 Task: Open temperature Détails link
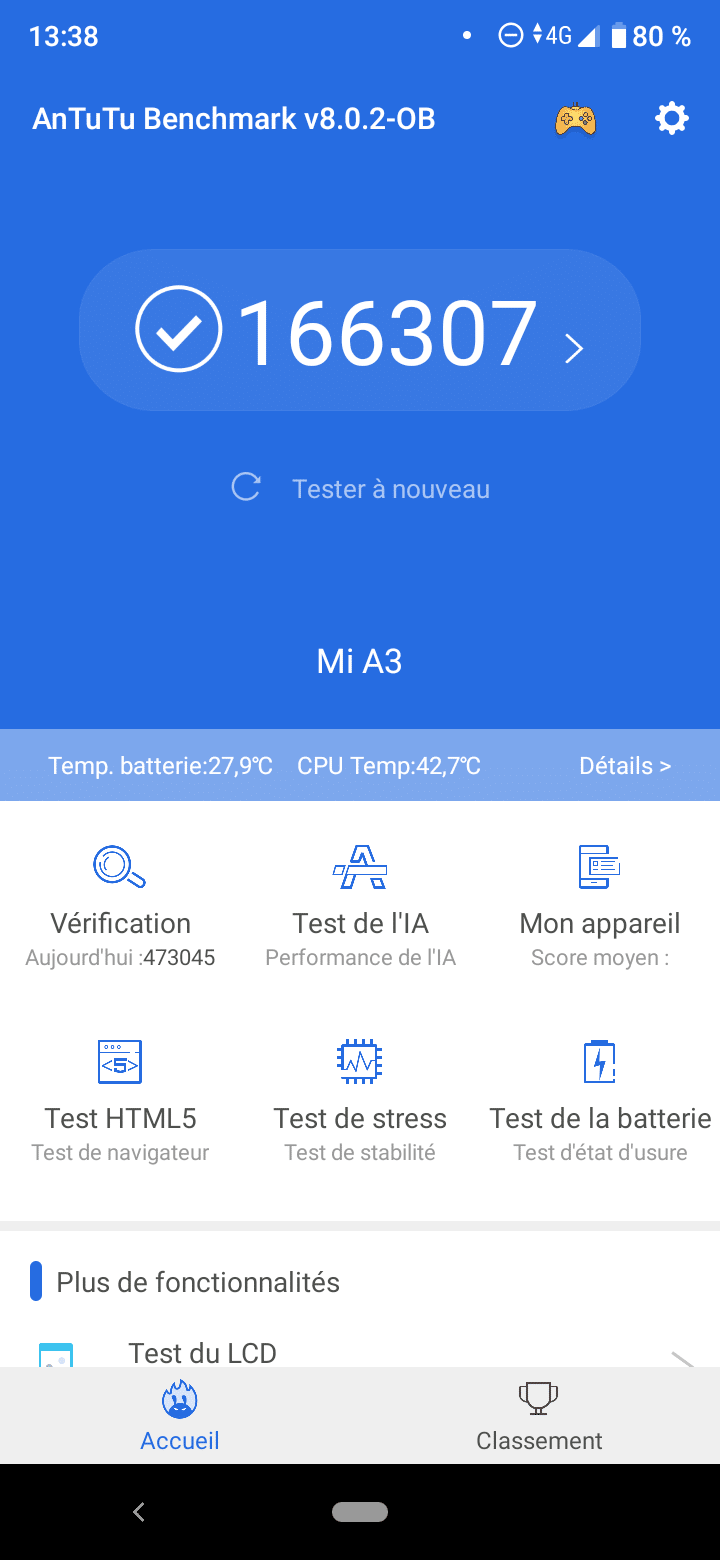[625, 766]
